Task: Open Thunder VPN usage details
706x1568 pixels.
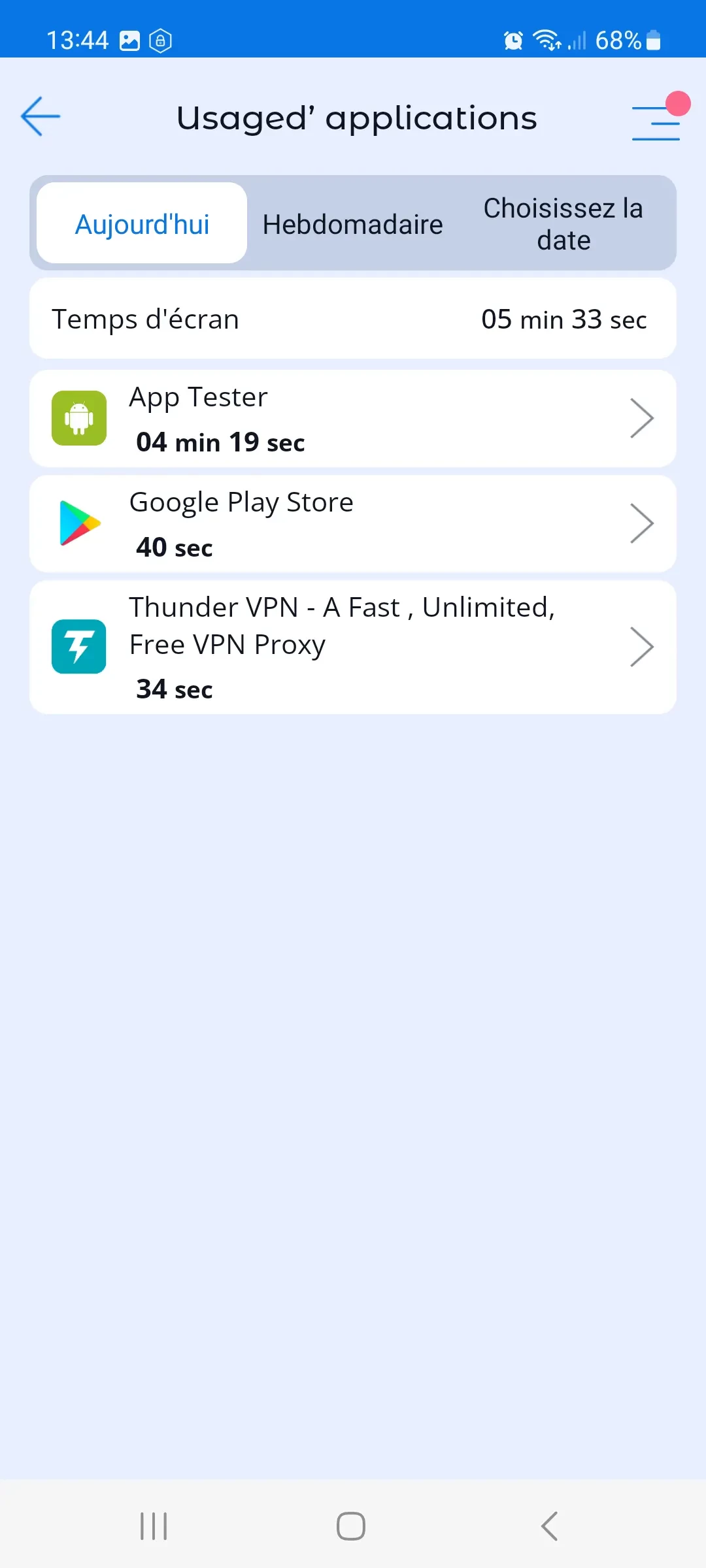Action: click(353, 647)
